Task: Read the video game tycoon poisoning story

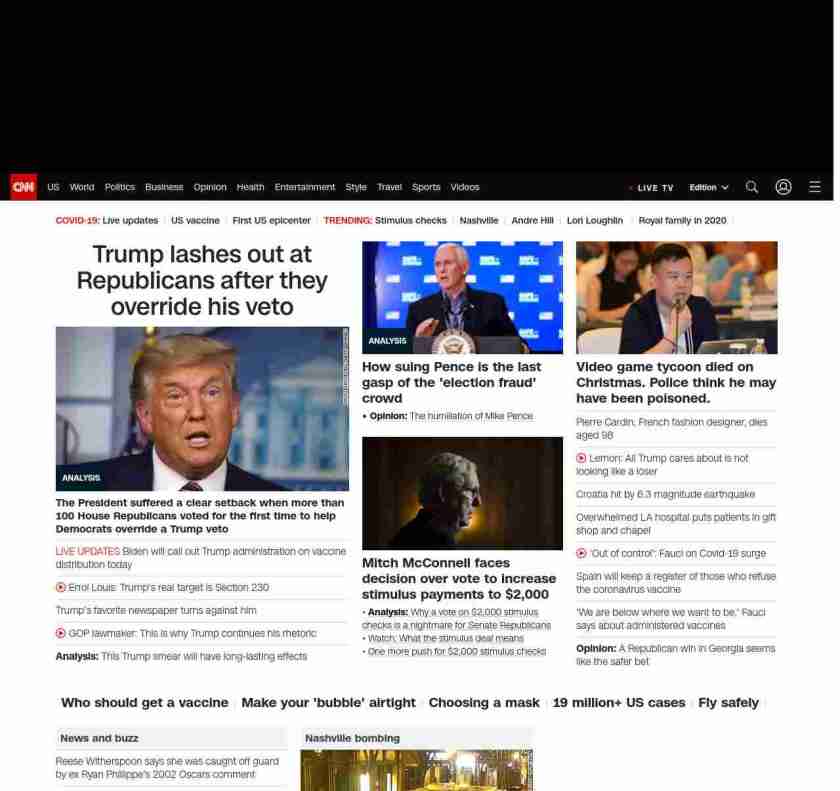Action: [x=676, y=382]
